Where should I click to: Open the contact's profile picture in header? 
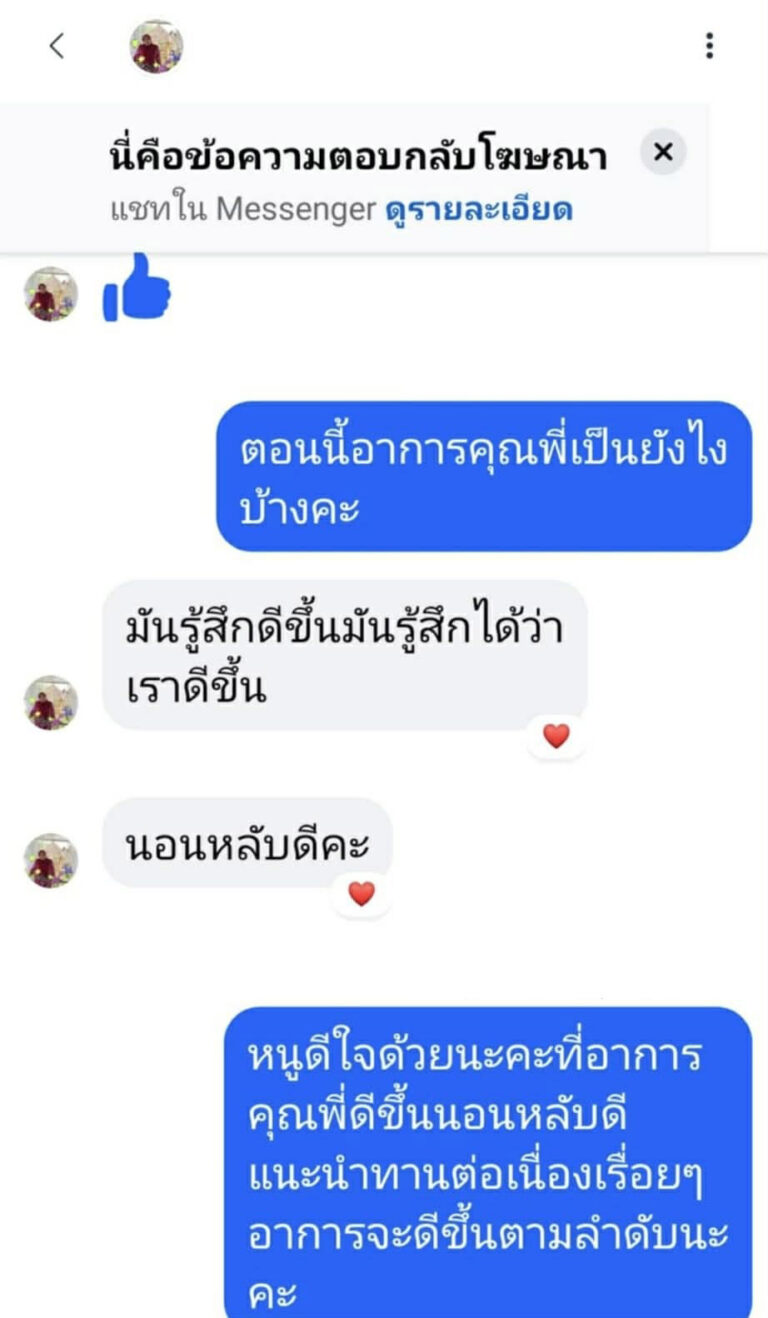click(x=157, y=46)
